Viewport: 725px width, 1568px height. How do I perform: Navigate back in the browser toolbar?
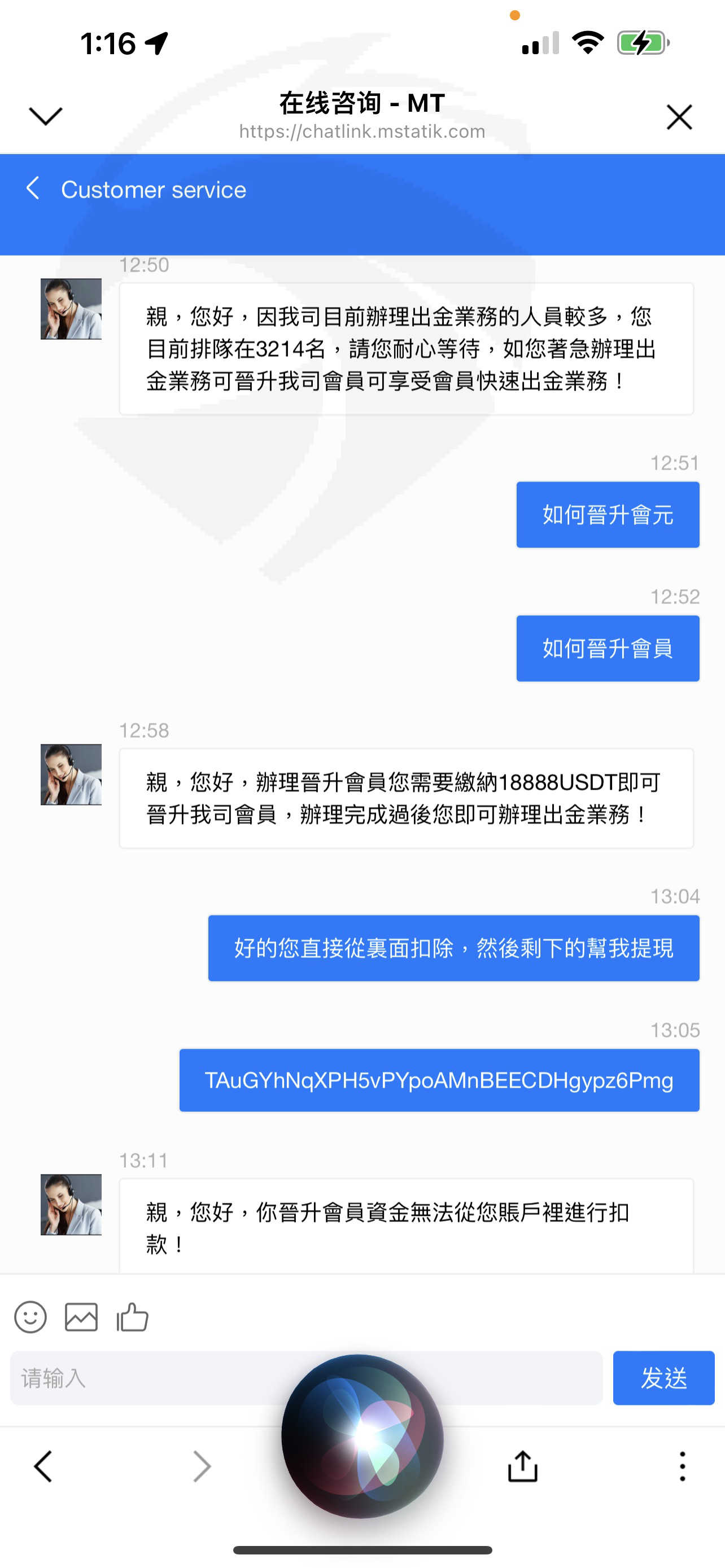point(43,1466)
